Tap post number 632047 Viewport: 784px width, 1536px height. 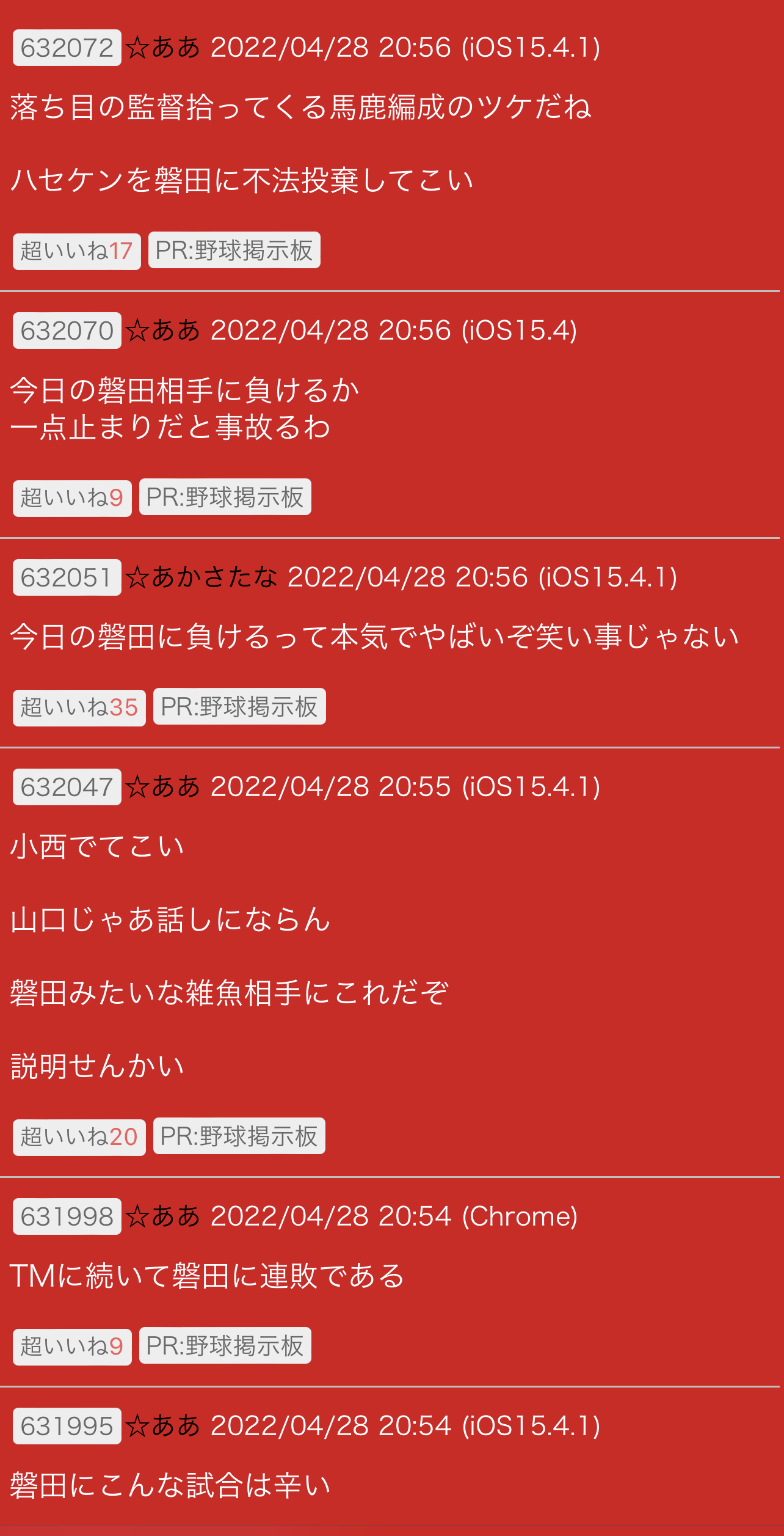[x=67, y=787]
